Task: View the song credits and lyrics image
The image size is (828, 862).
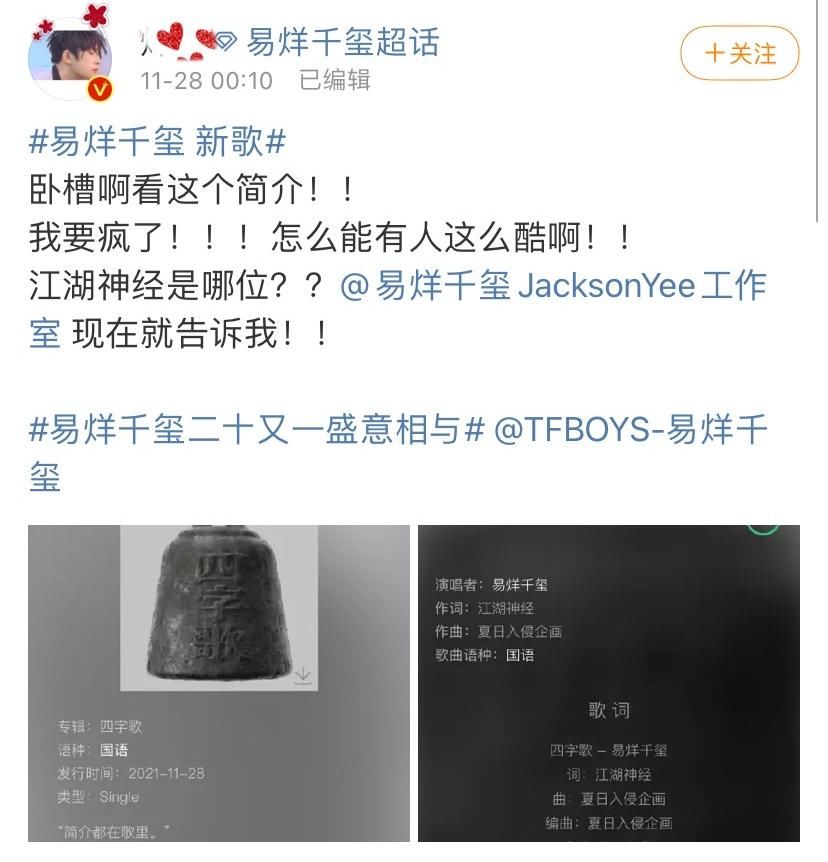Action: tap(608, 682)
